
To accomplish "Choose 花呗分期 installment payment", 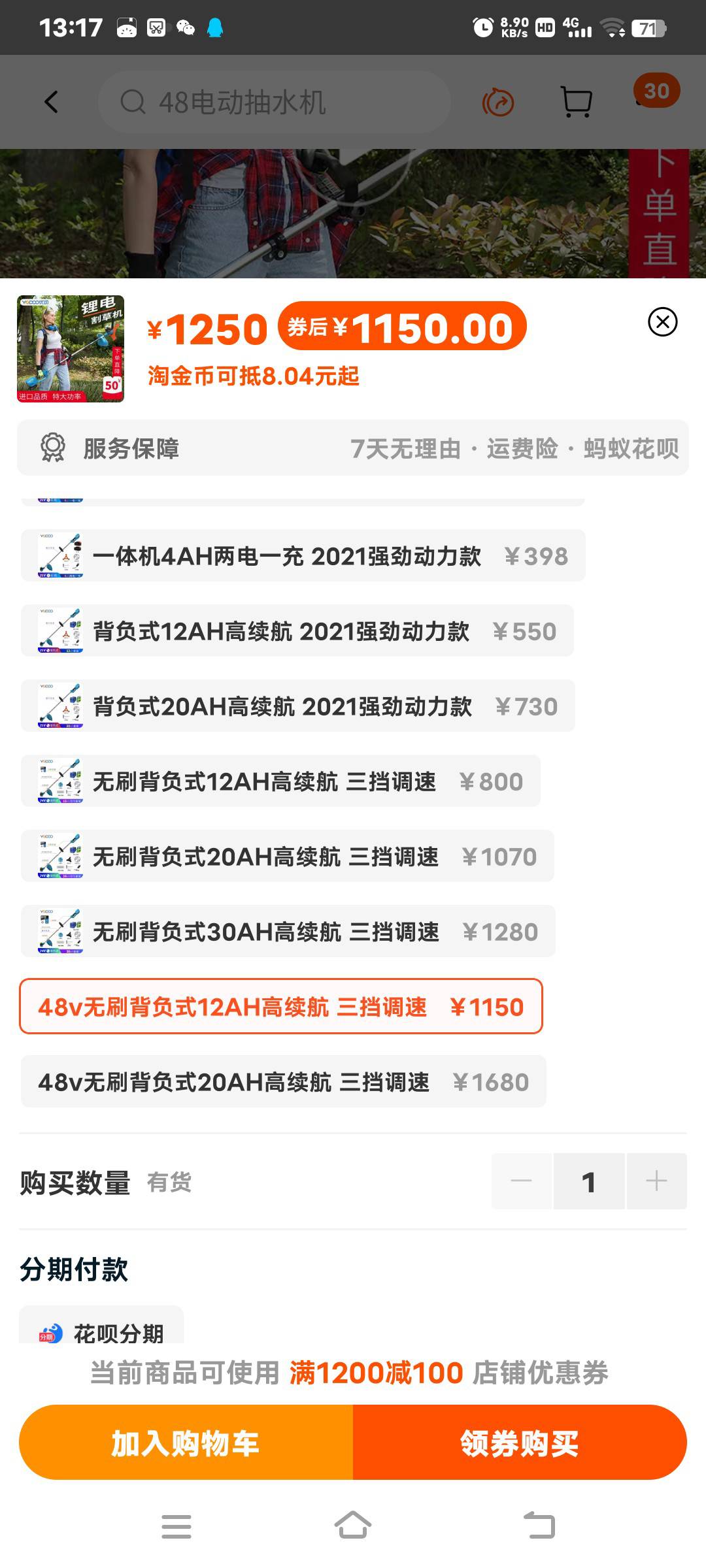I will click(101, 1326).
